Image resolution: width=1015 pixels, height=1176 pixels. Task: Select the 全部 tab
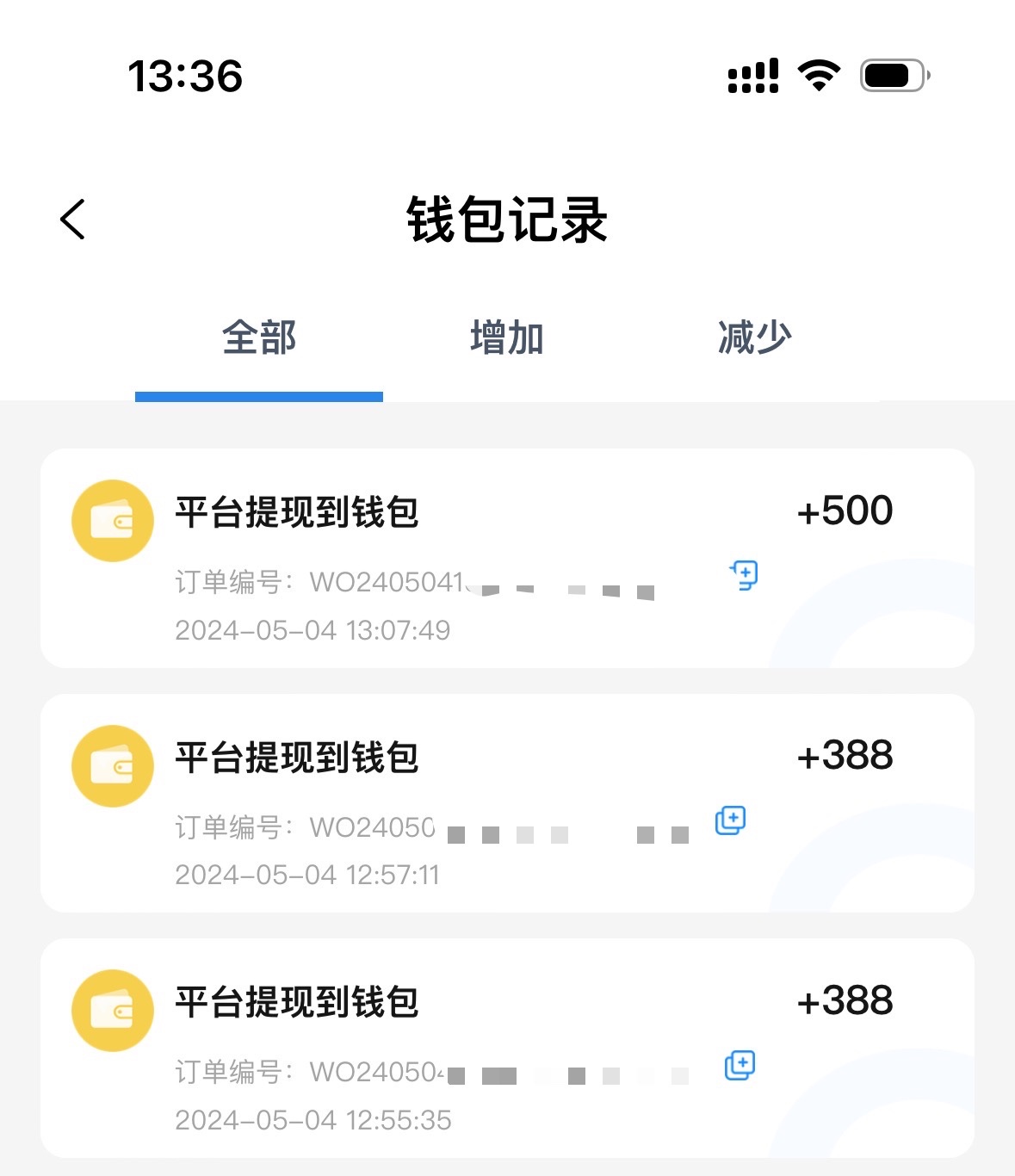(259, 337)
